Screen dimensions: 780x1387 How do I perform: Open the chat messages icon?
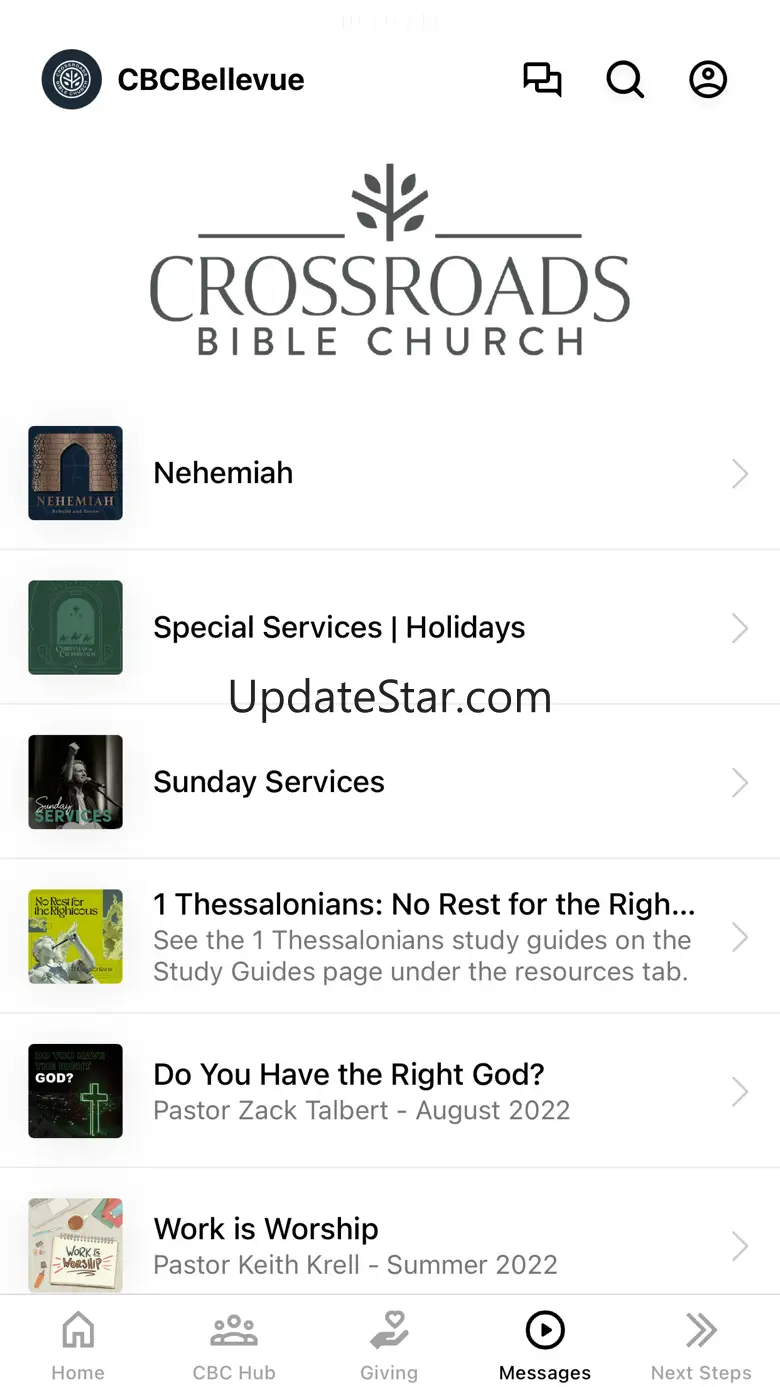click(542, 79)
